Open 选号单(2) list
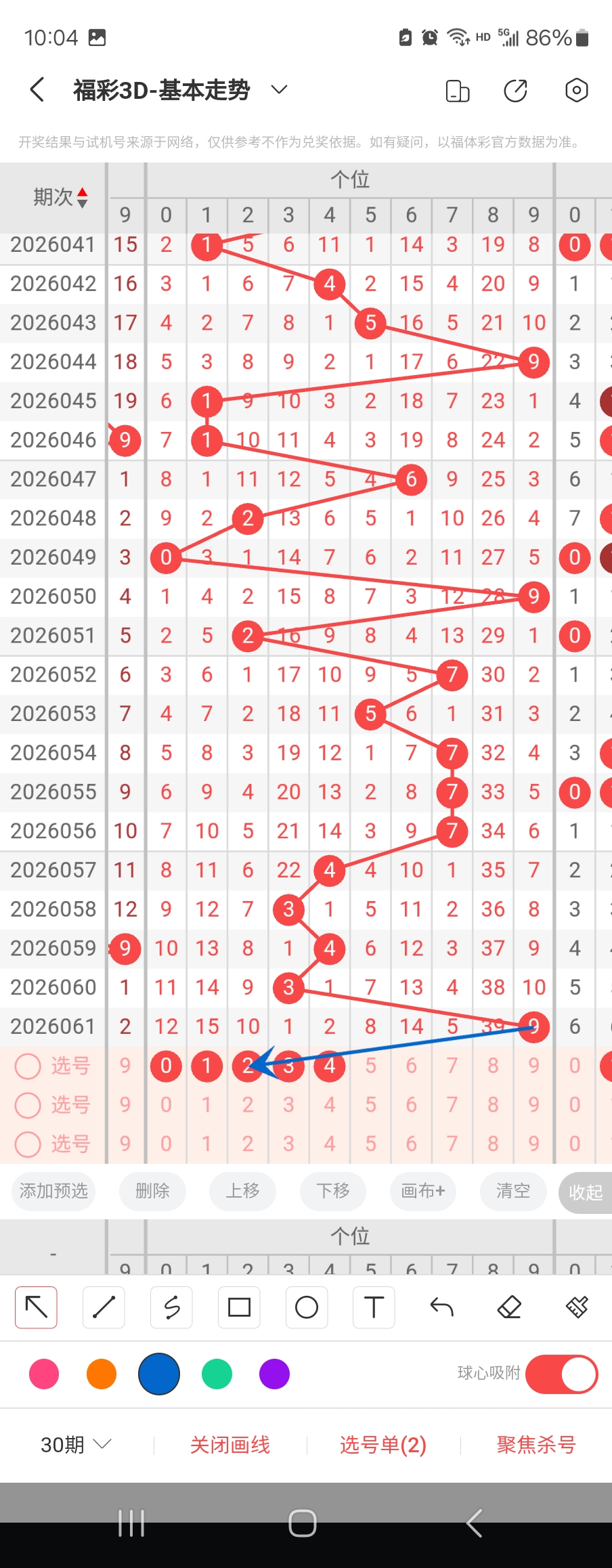This screenshot has height=1568, width=612. [x=383, y=1445]
